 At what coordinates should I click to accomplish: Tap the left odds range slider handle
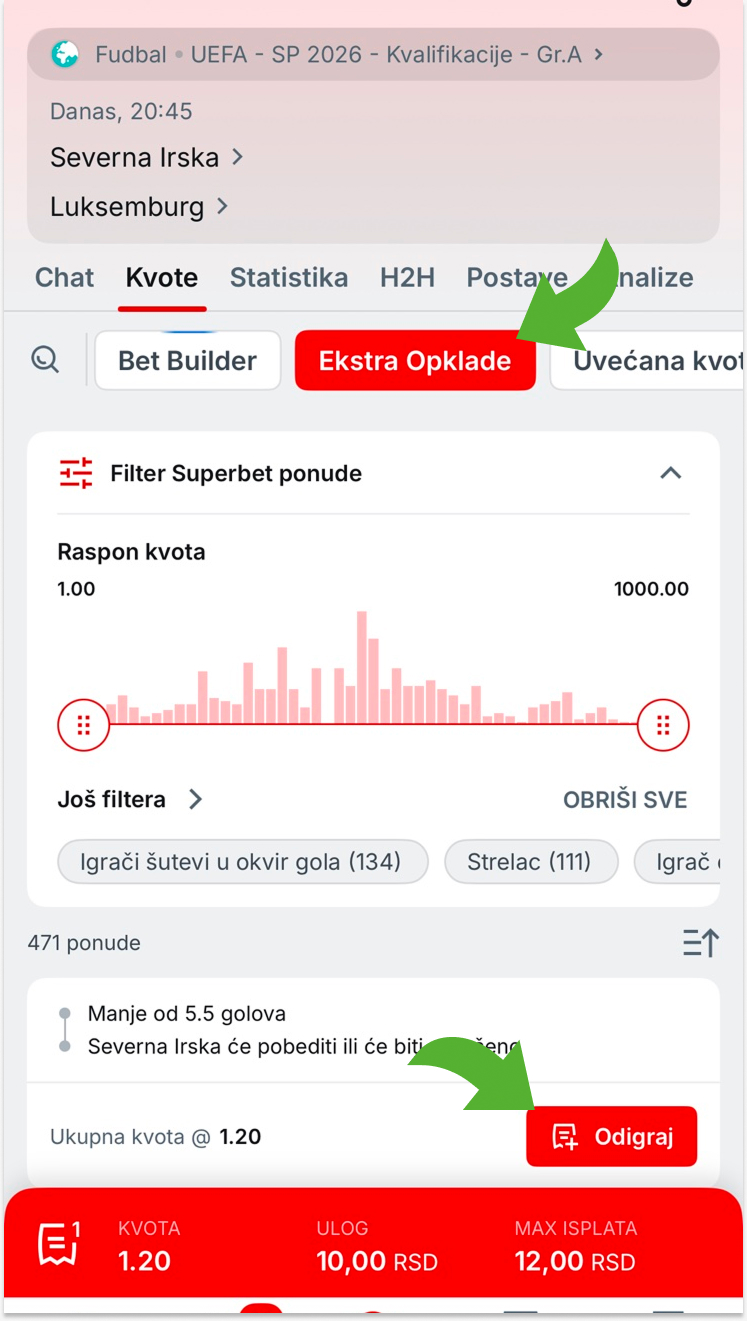83,725
